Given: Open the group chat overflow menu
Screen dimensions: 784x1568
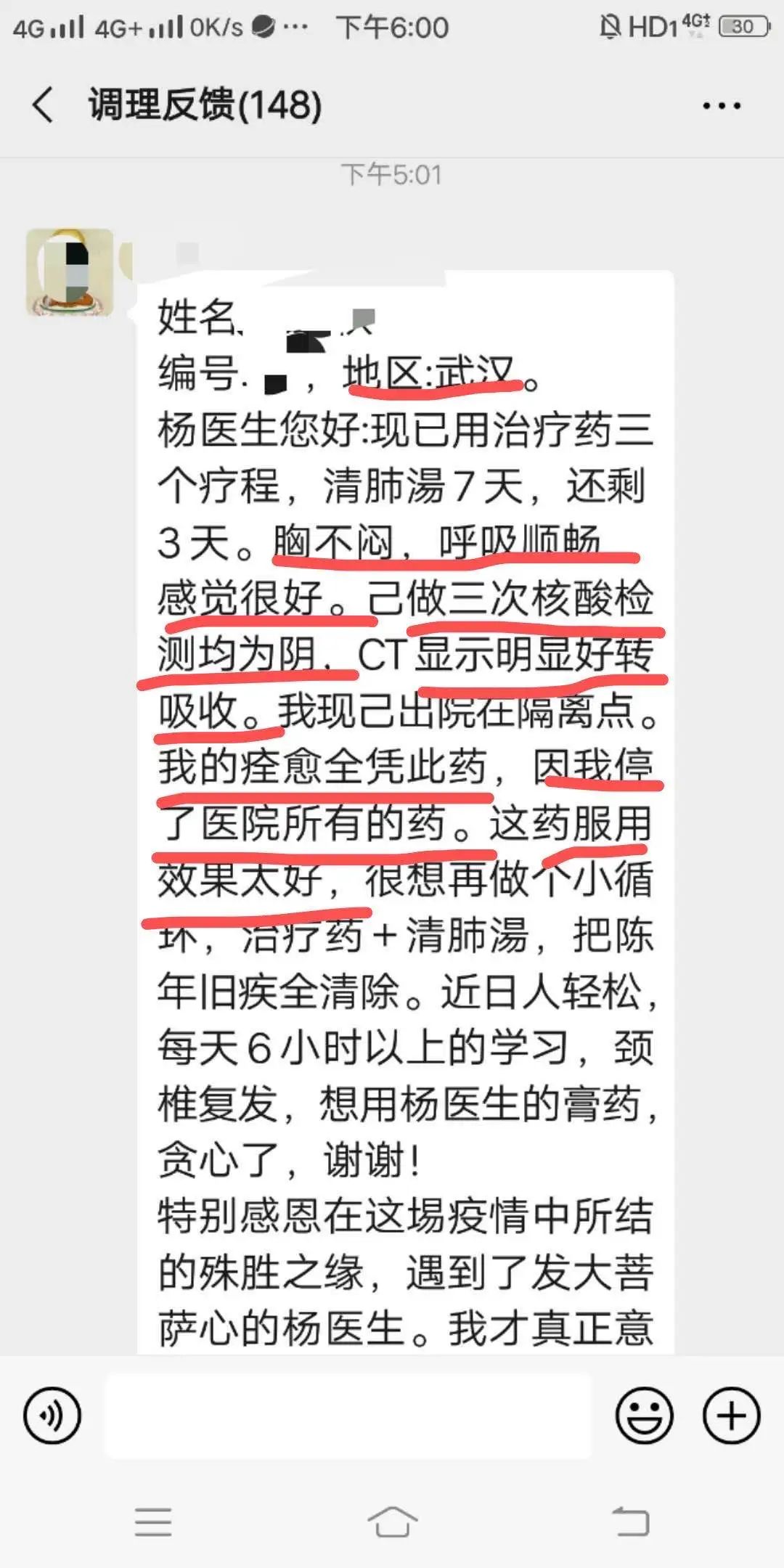Looking at the screenshot, I should coord(721,106).
